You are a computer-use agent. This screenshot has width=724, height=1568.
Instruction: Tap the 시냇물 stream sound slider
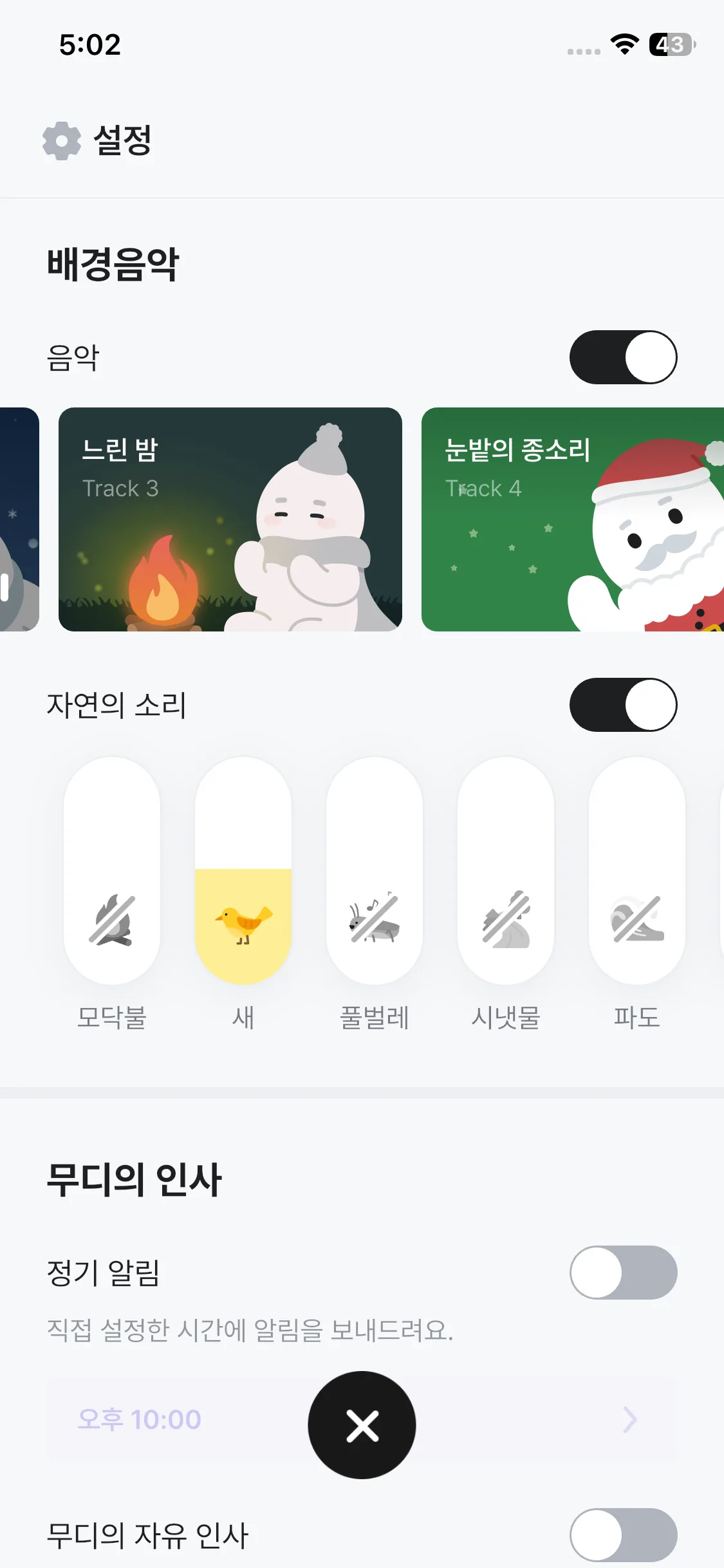506,870
